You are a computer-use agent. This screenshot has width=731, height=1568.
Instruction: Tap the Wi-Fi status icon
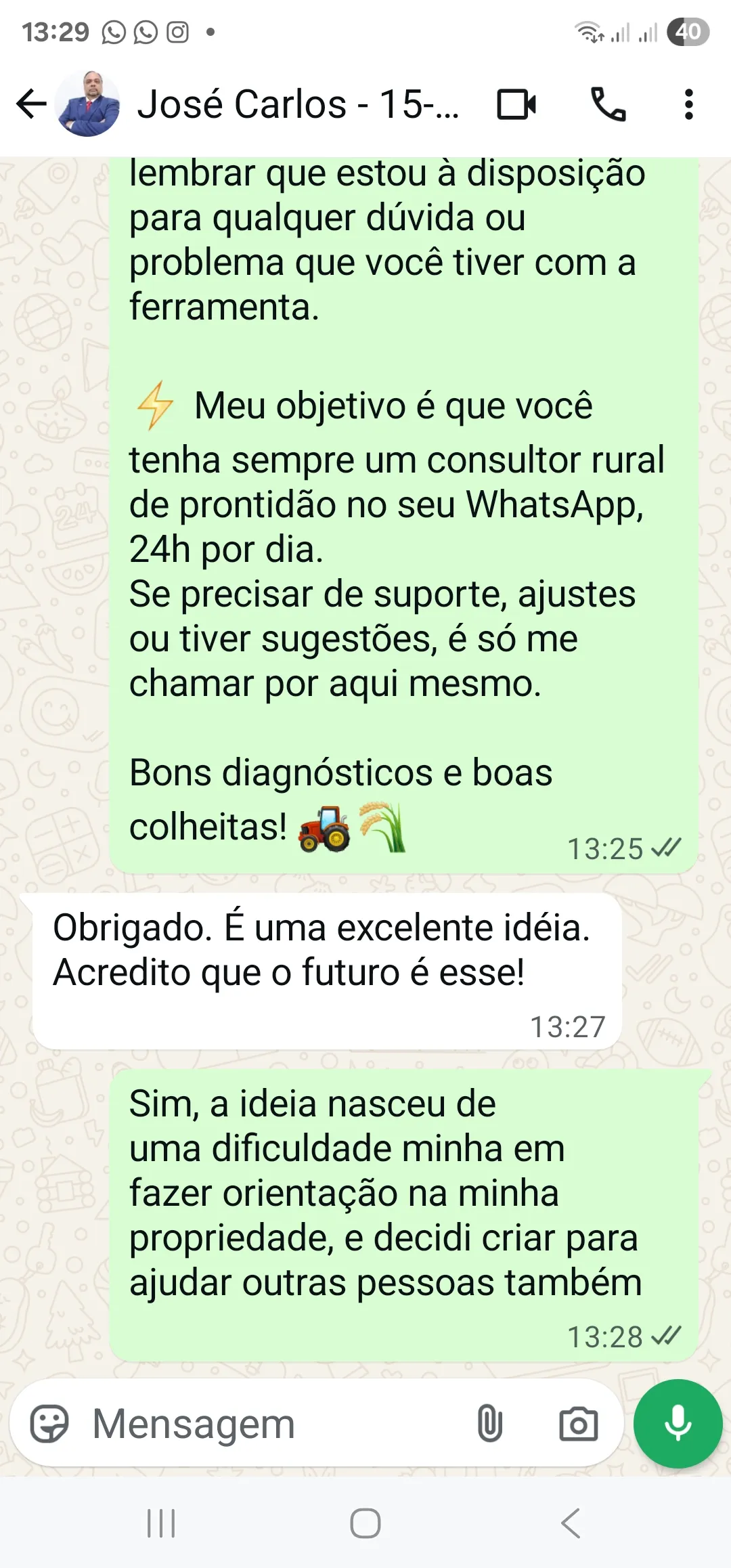coord(586,30)
